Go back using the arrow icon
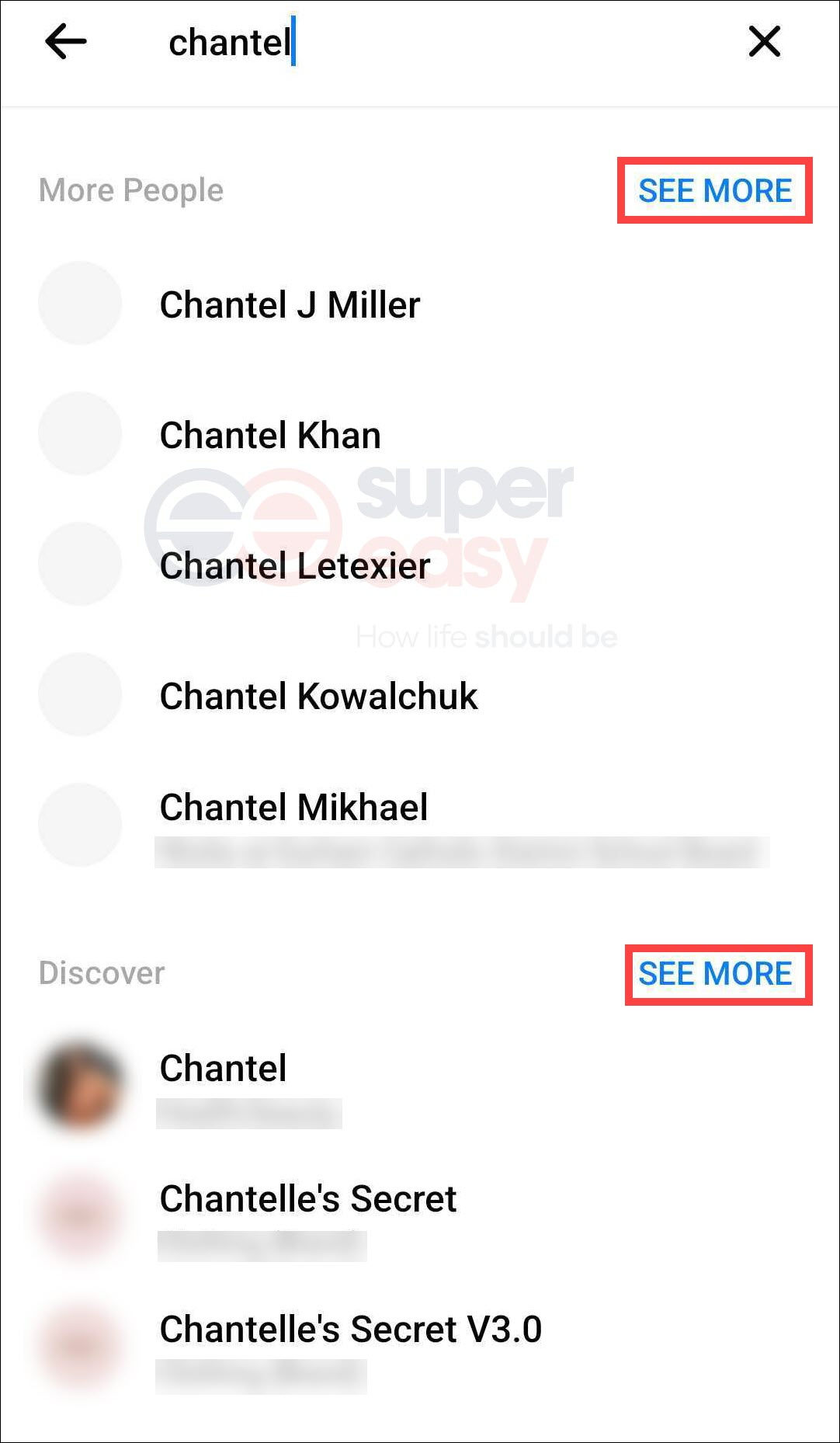The height and width of the screenshot is (1443, 840). click(66, 41)
